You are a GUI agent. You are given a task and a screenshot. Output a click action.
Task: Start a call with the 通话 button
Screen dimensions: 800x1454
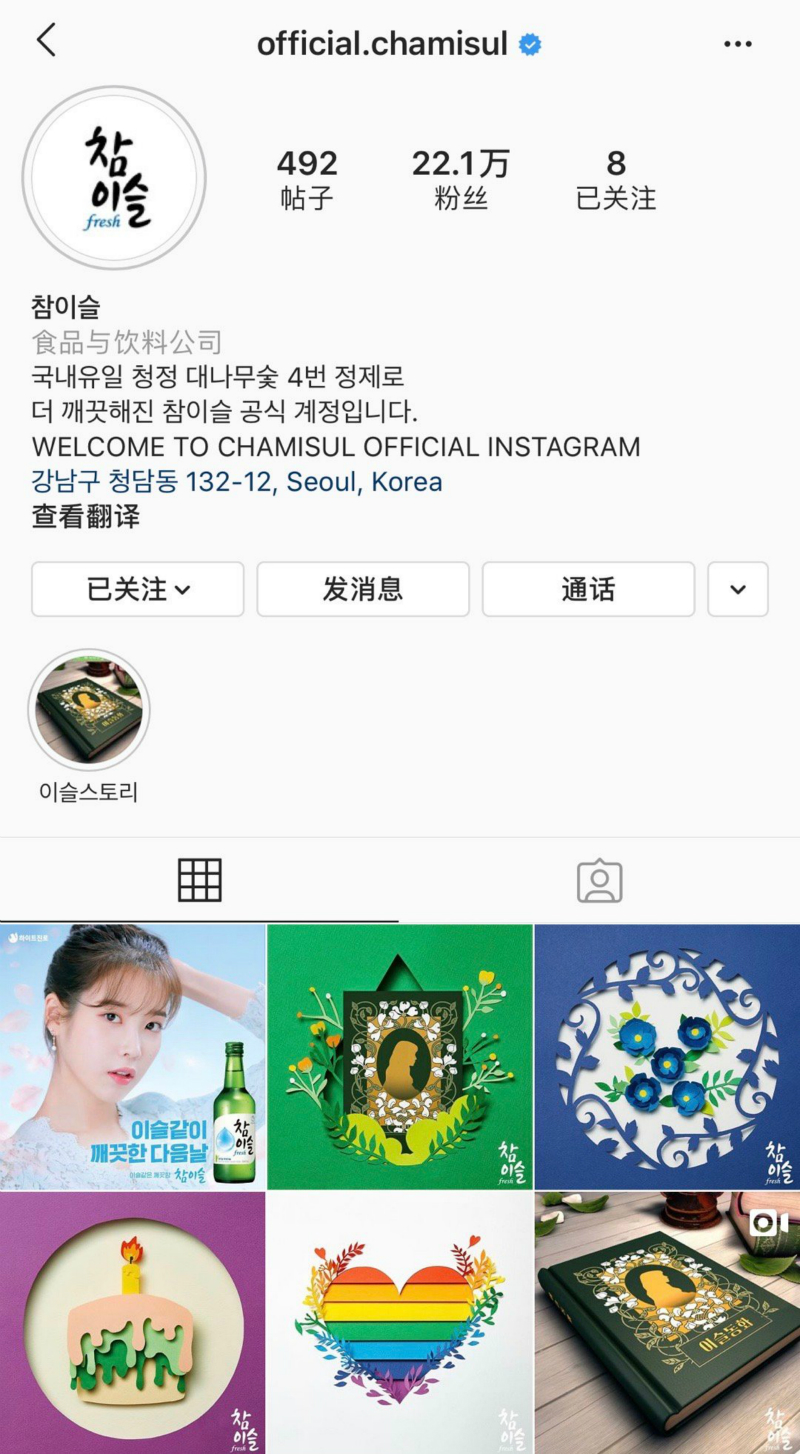click(588, 589)
